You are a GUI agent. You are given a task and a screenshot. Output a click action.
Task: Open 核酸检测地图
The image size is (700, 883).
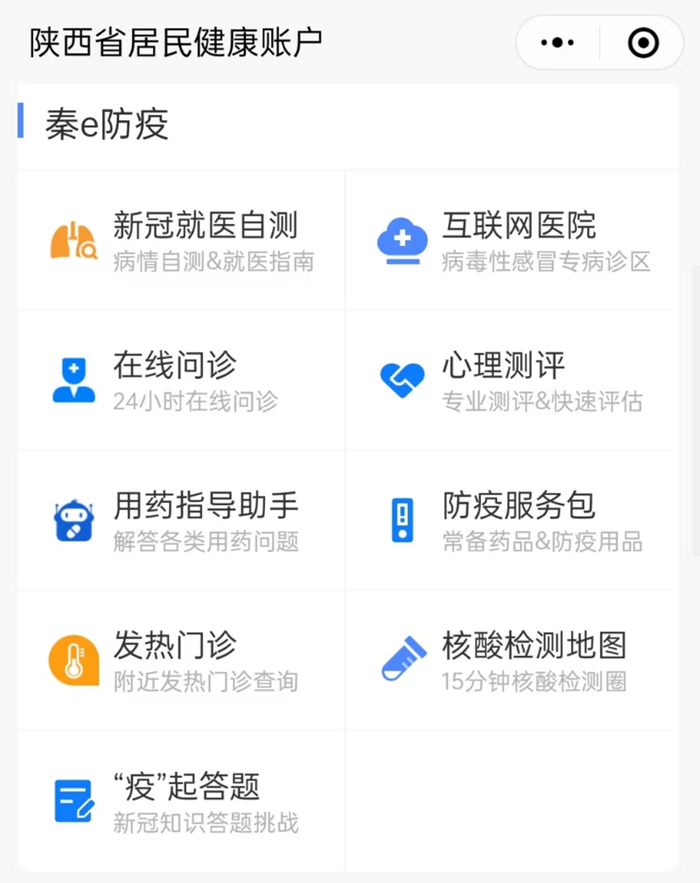(x=512, y=661)
